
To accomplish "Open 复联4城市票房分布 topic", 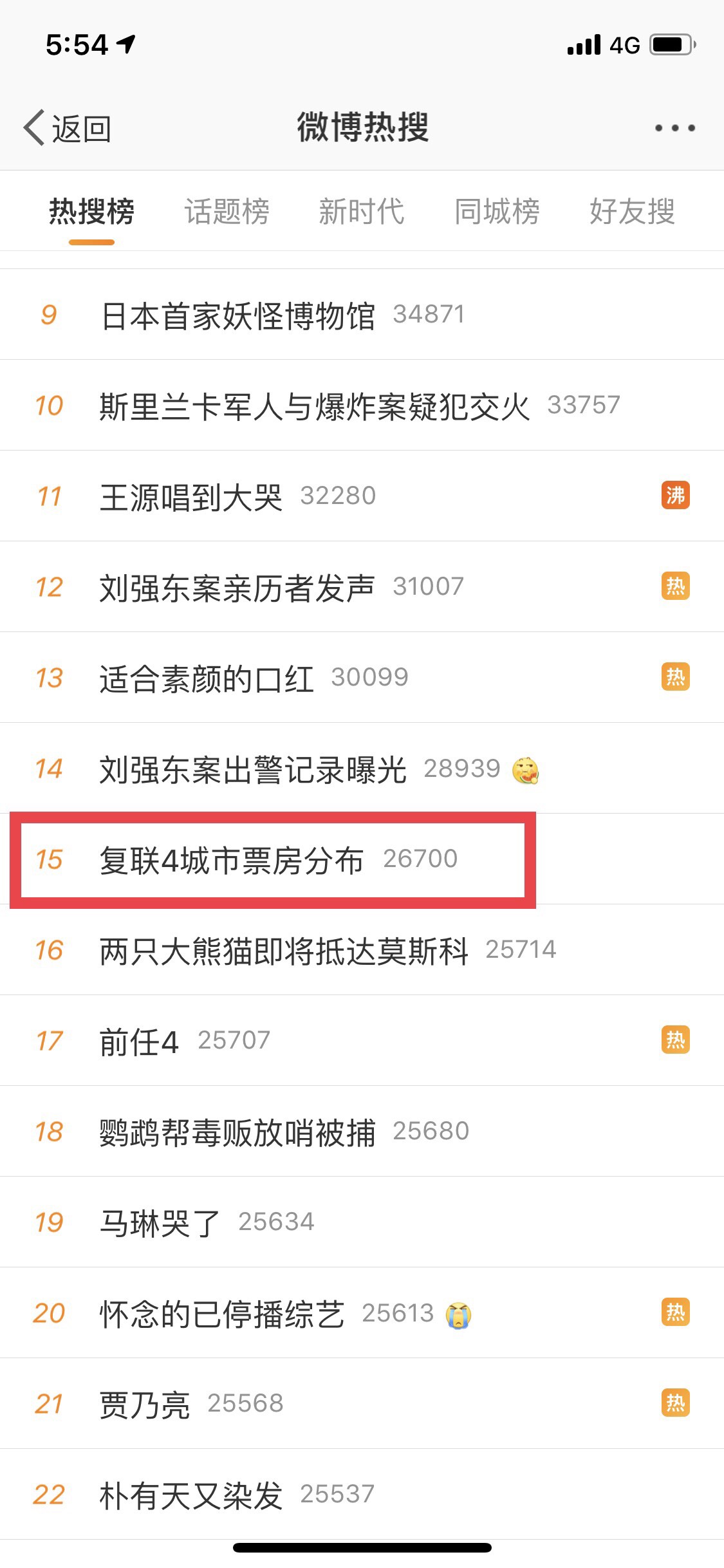I will tap(232, 860).
